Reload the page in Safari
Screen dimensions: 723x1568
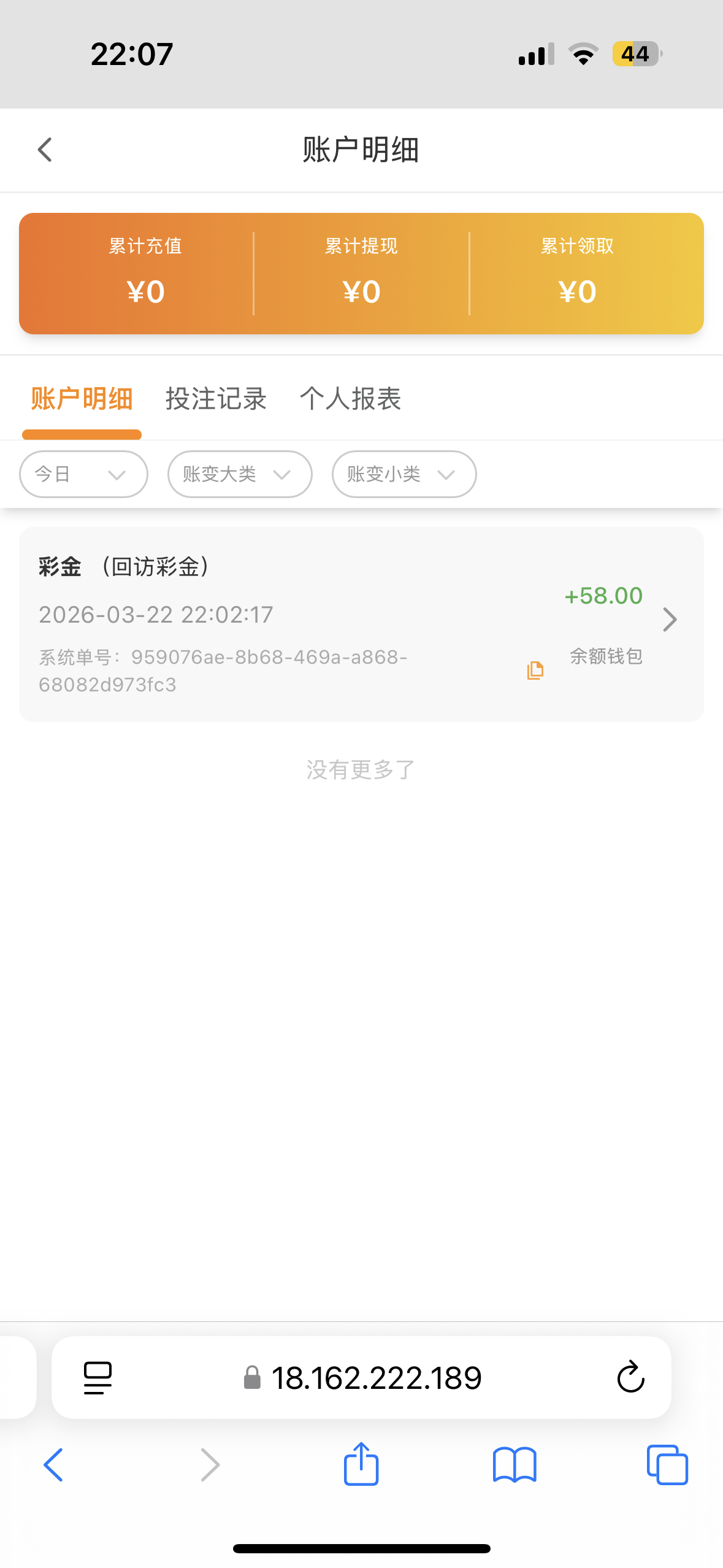pos(630,1378)
